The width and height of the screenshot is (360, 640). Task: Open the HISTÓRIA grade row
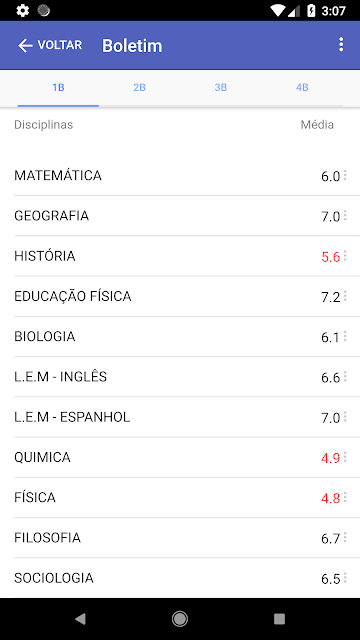point(180,256)
